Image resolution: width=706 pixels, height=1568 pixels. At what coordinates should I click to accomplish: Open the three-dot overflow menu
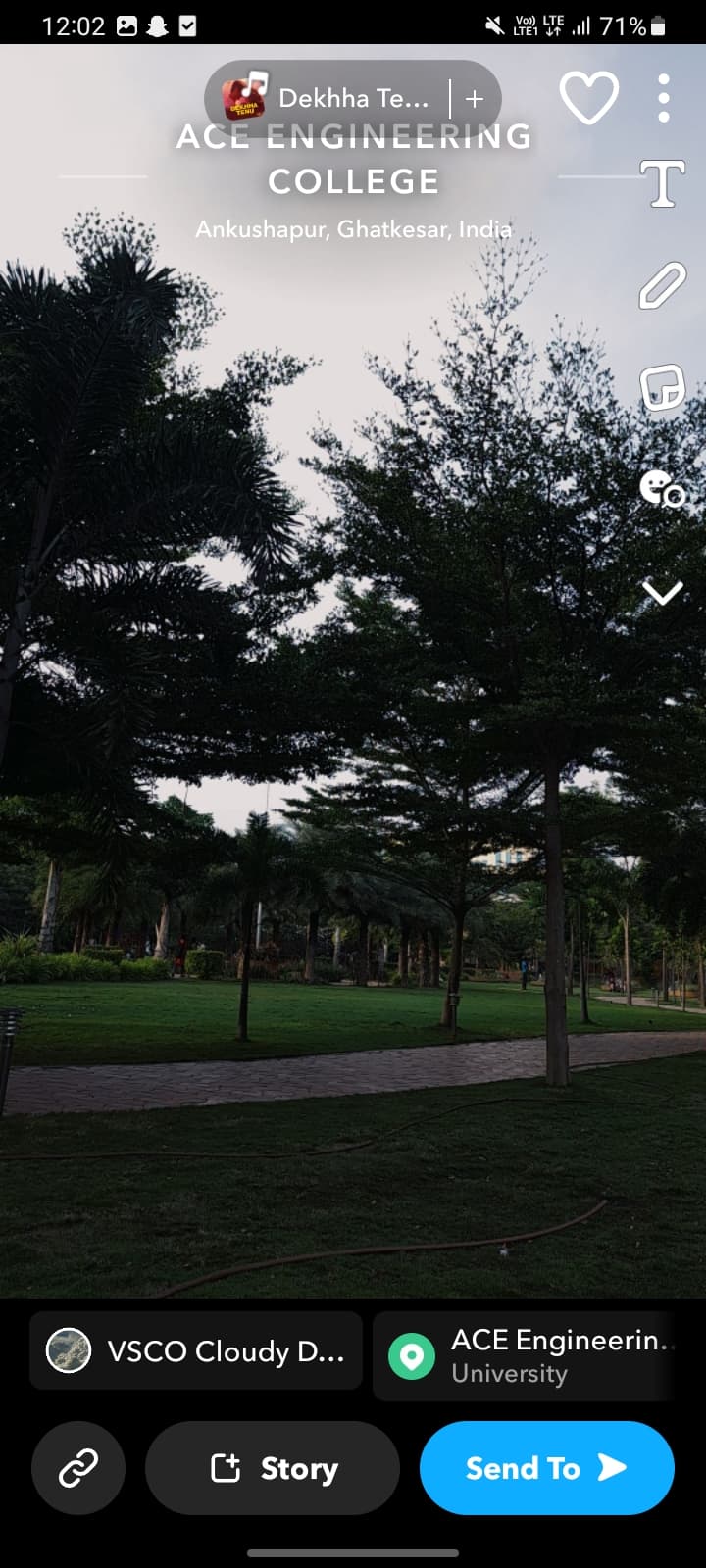[x=664, y=98]
